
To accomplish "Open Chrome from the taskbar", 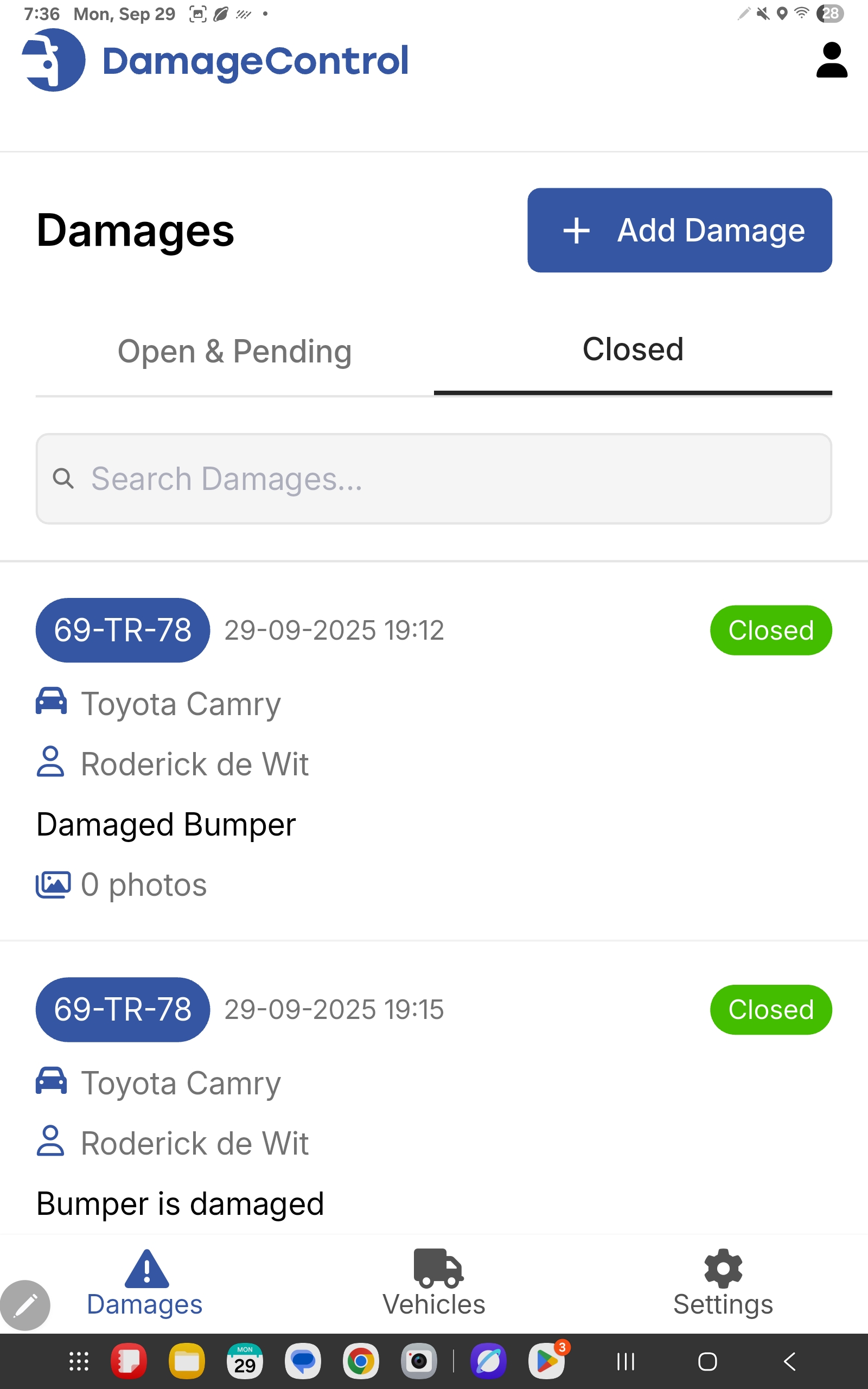I will coord(361,1361).
